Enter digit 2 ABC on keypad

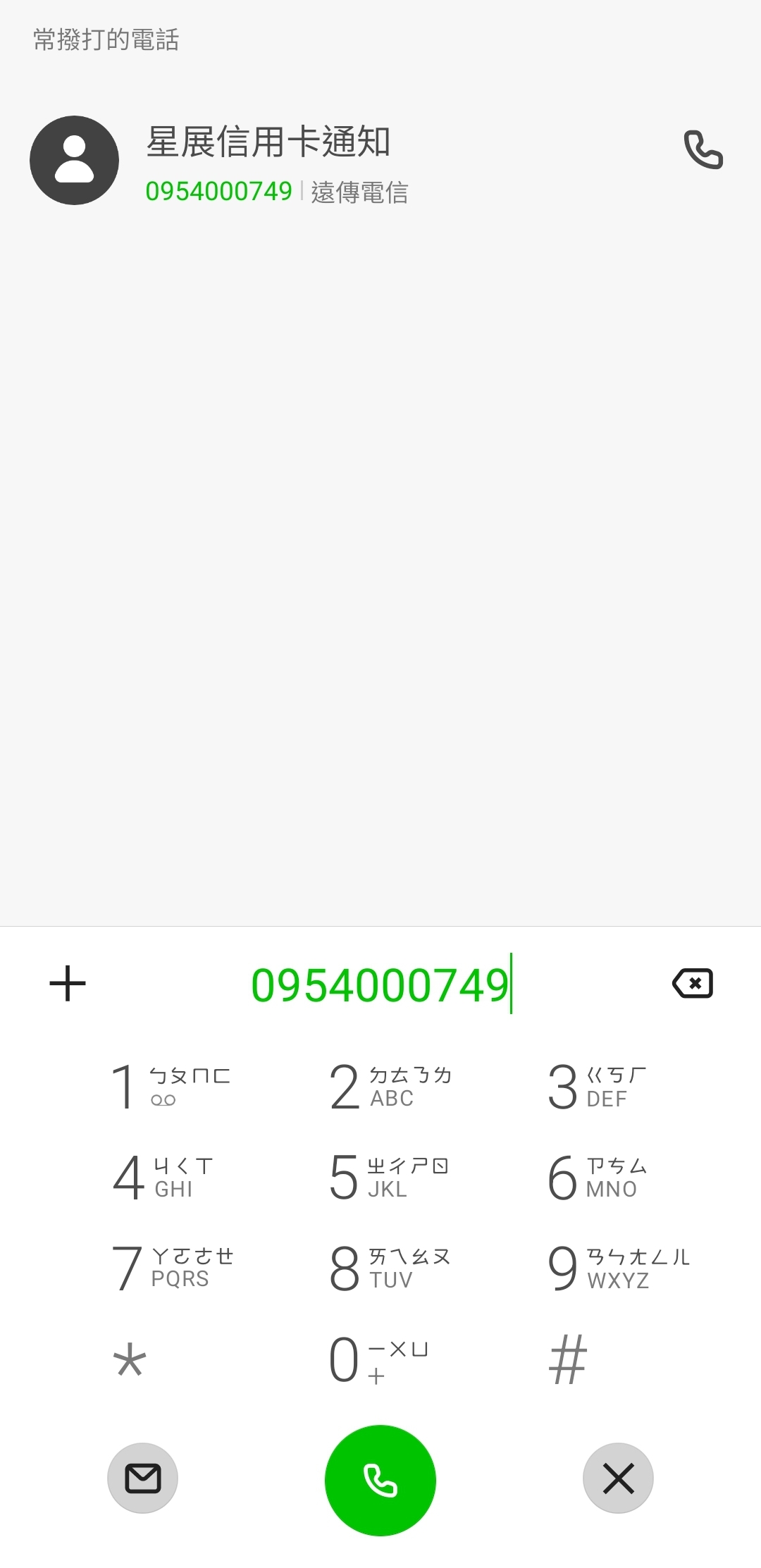pyautogui.click(x=380, y=1087)
